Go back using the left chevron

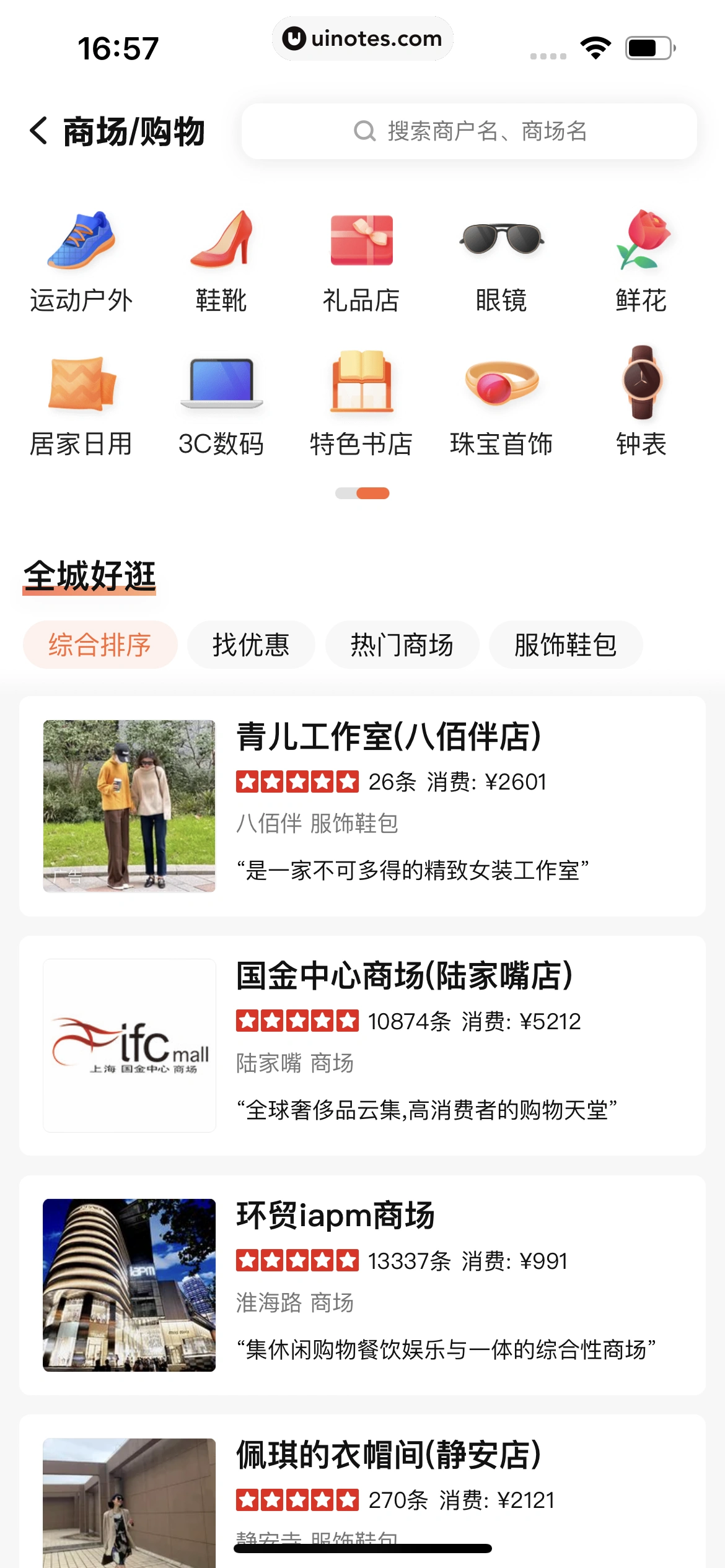(38, 131)
